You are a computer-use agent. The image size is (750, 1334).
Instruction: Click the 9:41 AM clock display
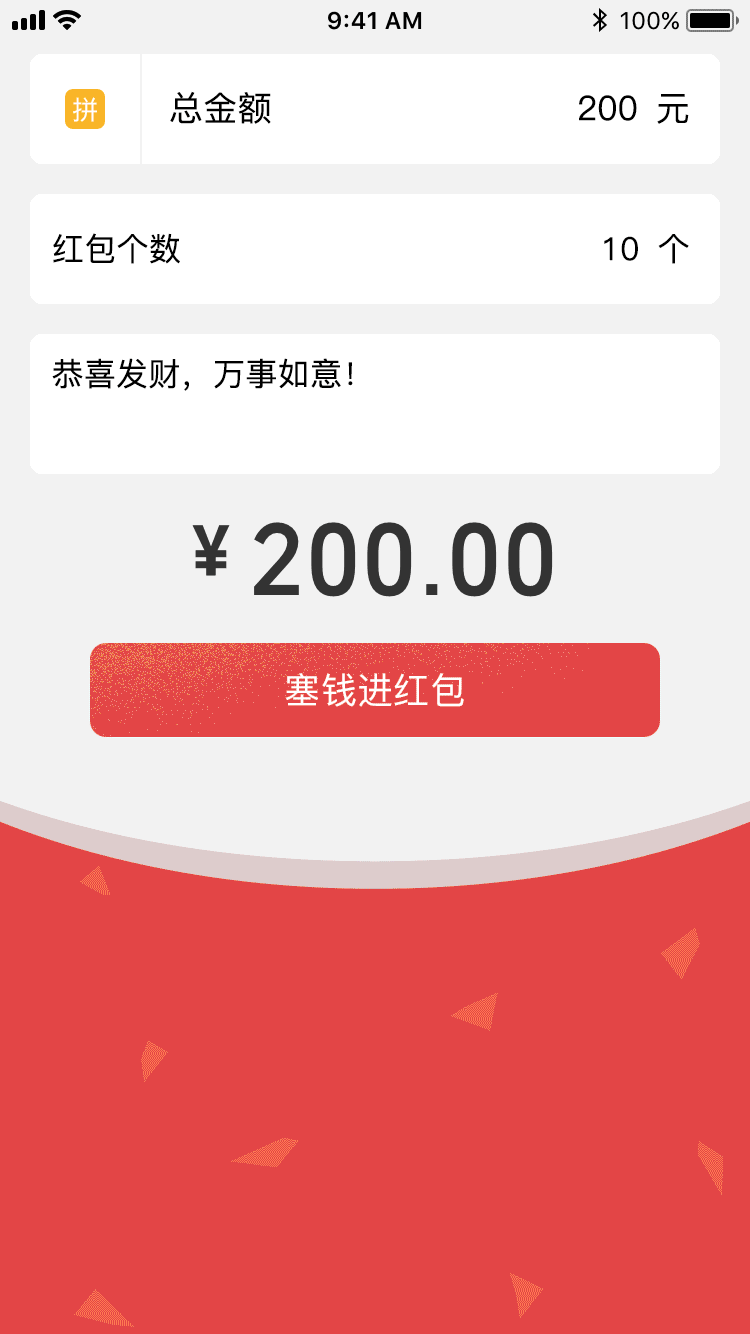pos(375,20)
